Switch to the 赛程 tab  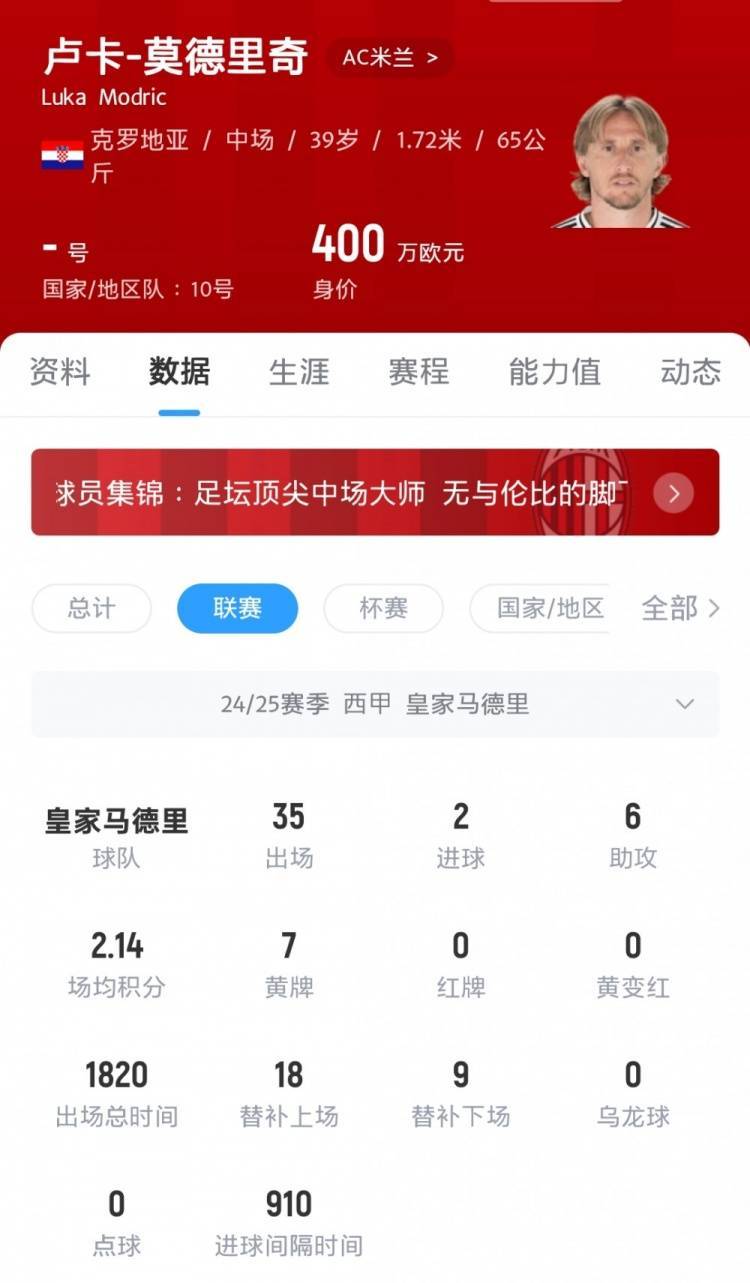point(418,372)
